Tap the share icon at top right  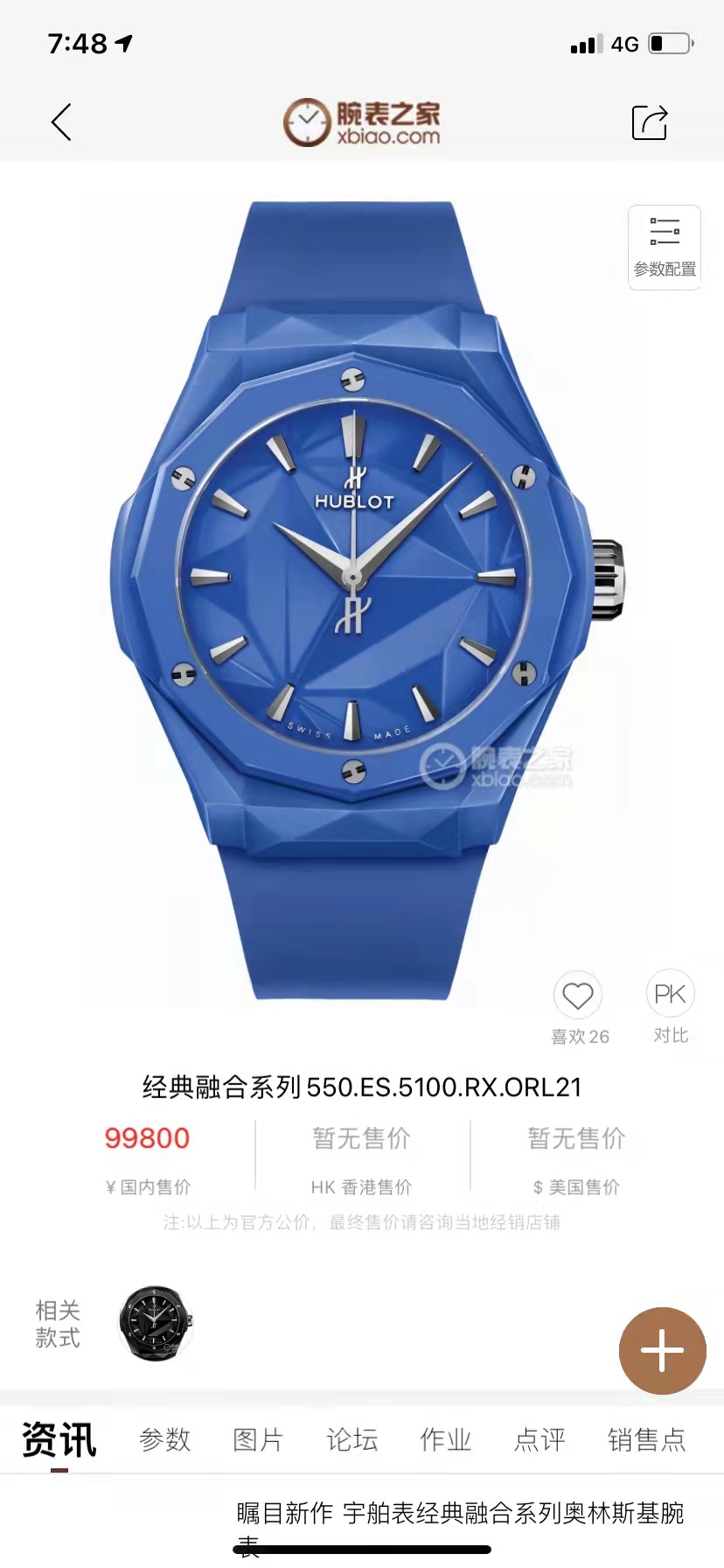click(648, 122)
